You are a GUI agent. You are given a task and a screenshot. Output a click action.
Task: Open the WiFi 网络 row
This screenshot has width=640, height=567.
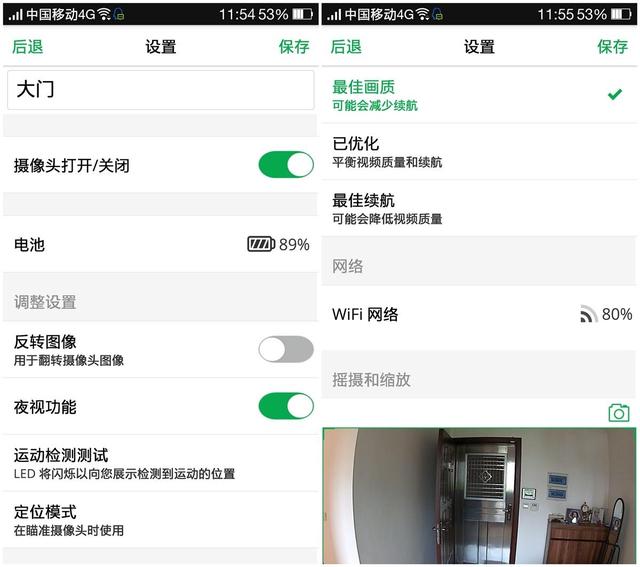pos(478,314)
